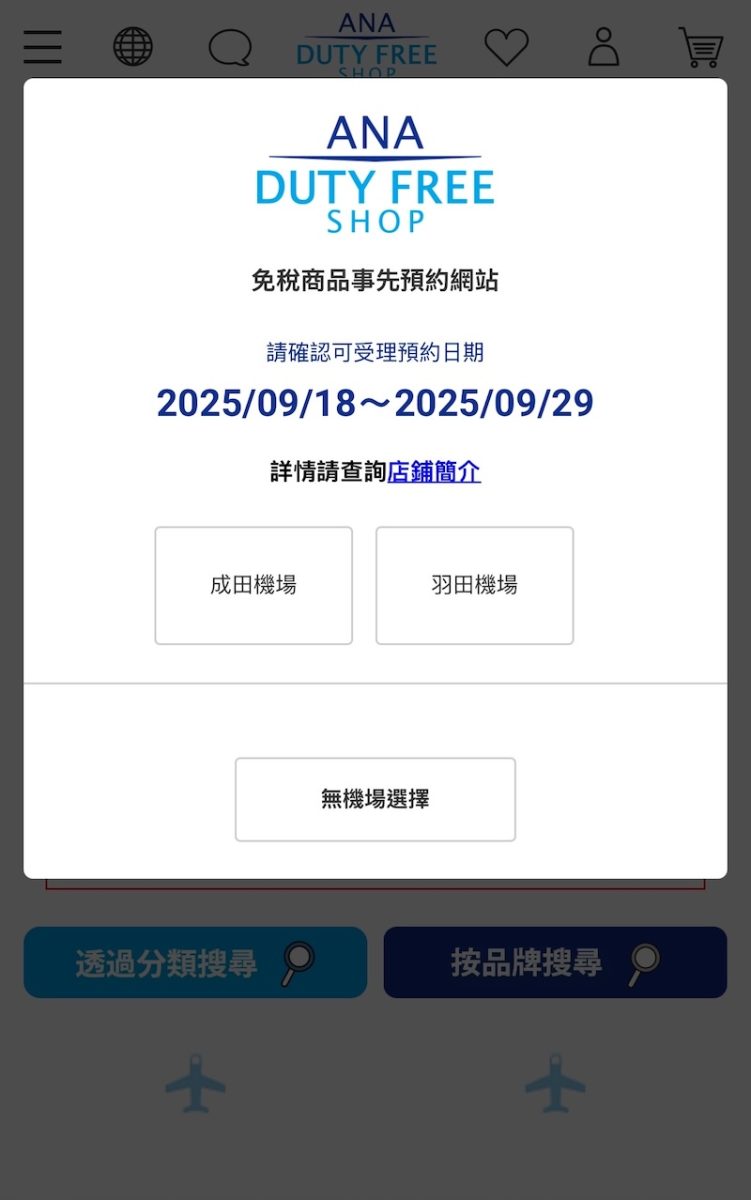
Task: Click the ANA logo at the very top
Action: coord(366,40)
